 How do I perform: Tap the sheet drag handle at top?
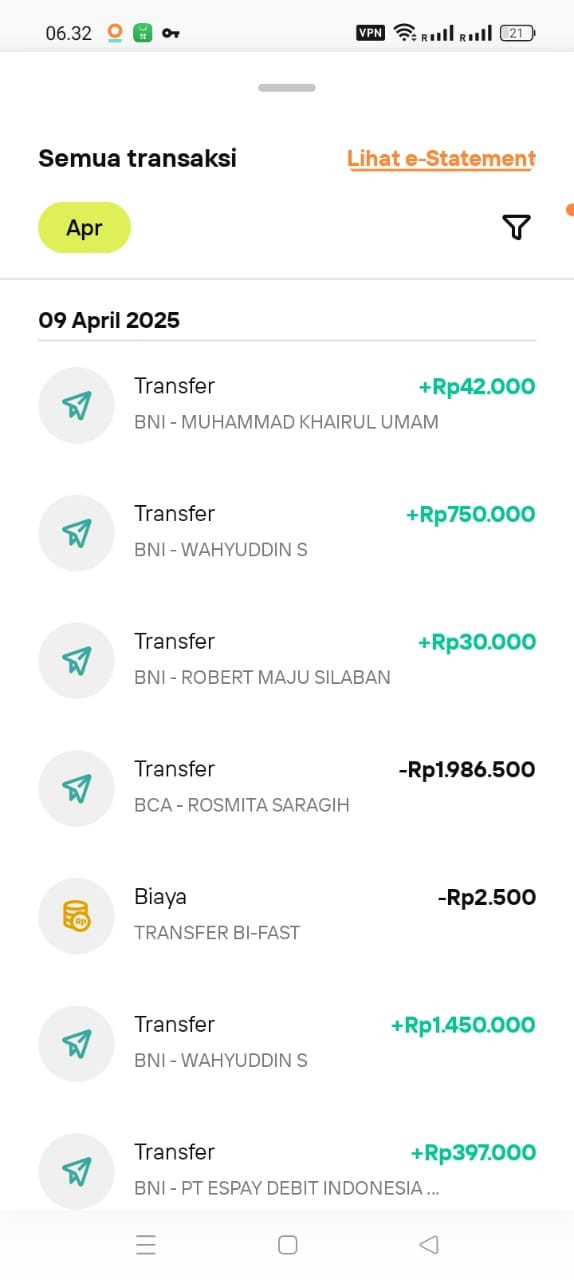click(287, 88)
